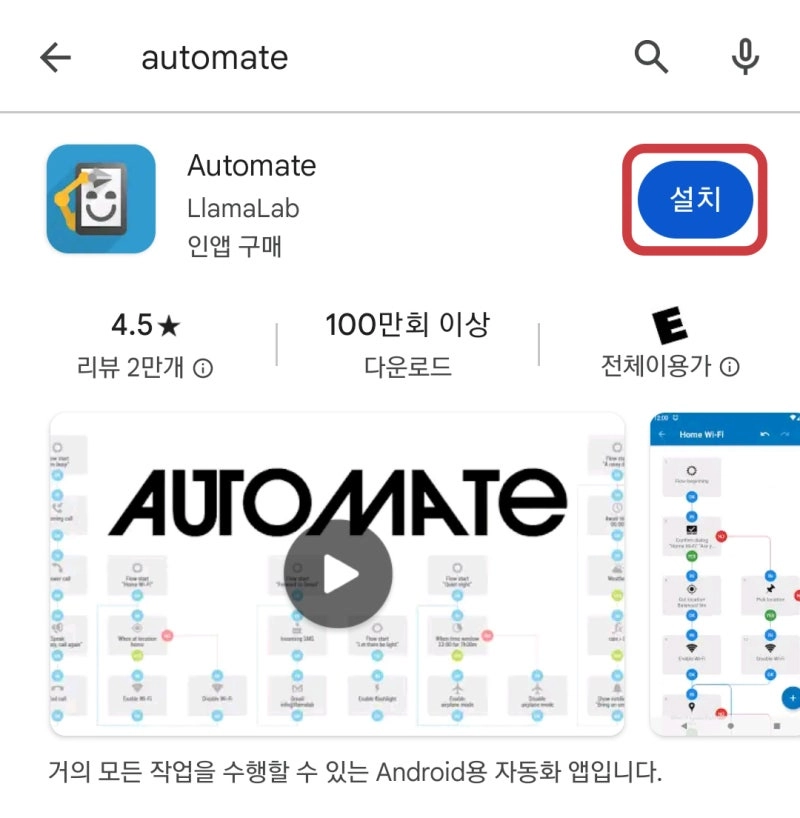The image size is (800, 818).
Task: Show info about the 전체이용가 rating
Action: click(730, 367)
